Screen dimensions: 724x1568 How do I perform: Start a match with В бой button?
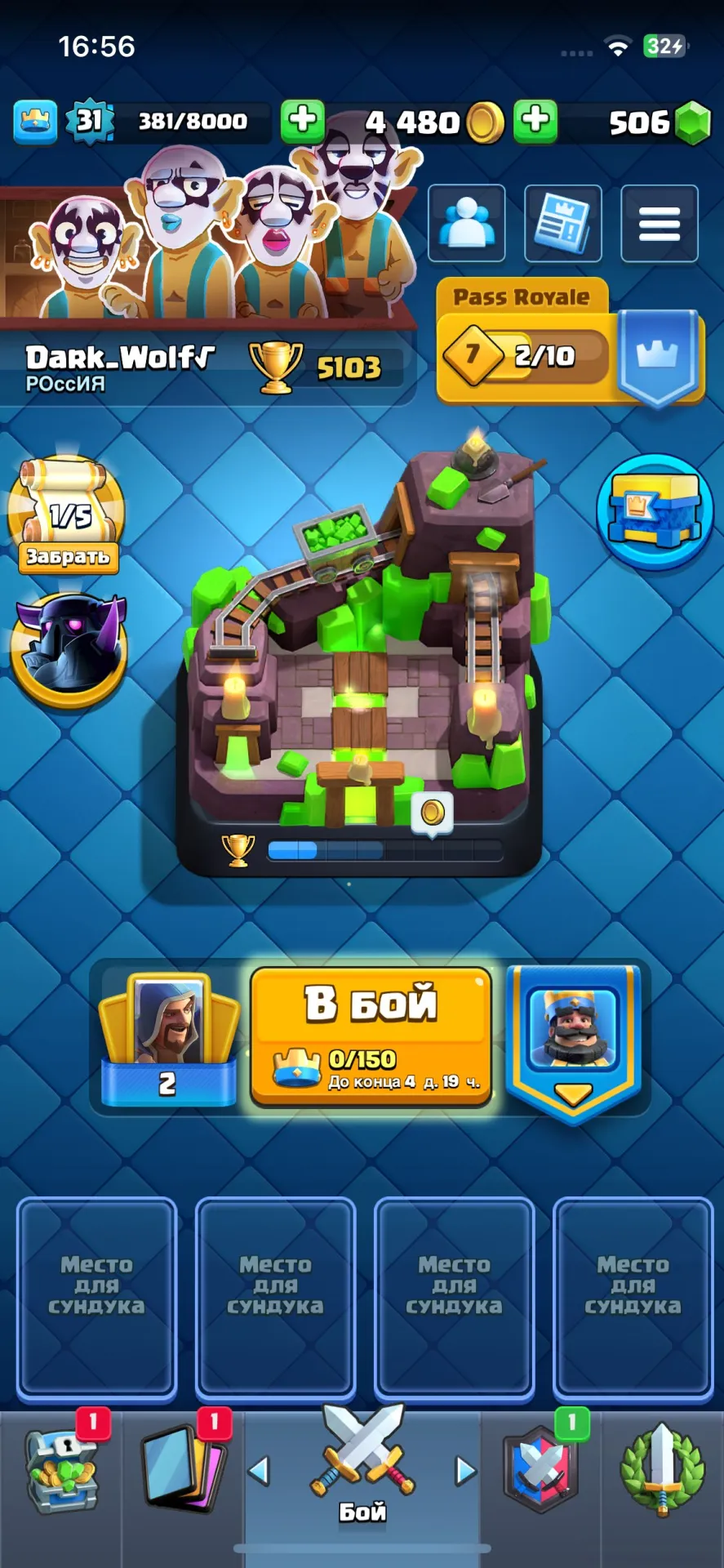pyautogui.click(x=371, y=1037)
